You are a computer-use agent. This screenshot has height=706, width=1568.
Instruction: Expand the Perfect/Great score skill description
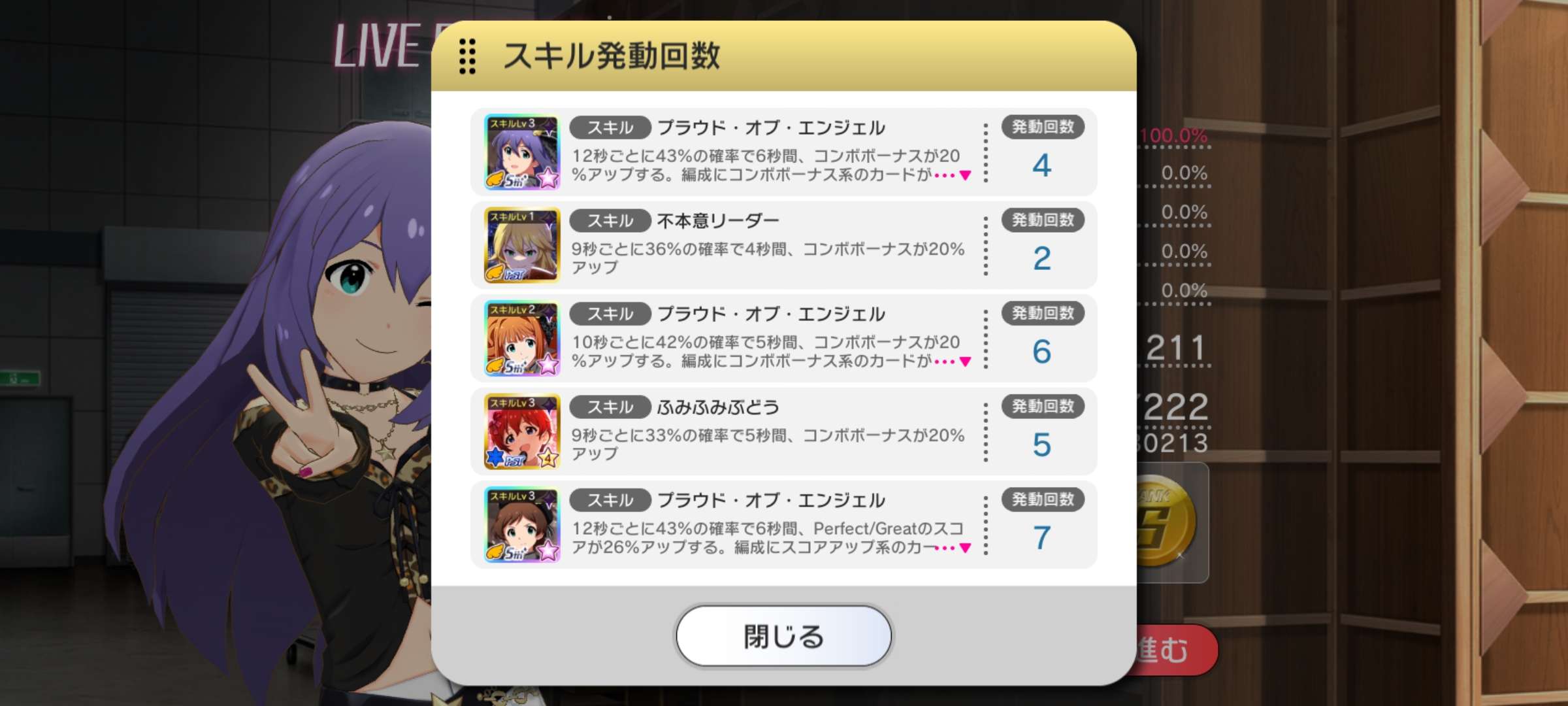tap(964, 548)
